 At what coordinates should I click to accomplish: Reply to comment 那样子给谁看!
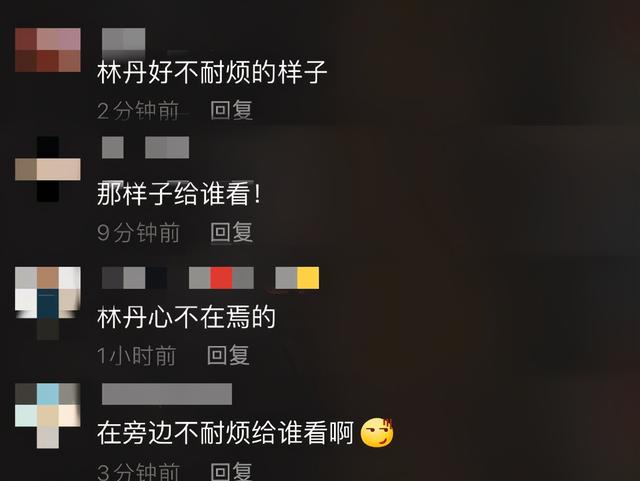[x=231, y=232]
